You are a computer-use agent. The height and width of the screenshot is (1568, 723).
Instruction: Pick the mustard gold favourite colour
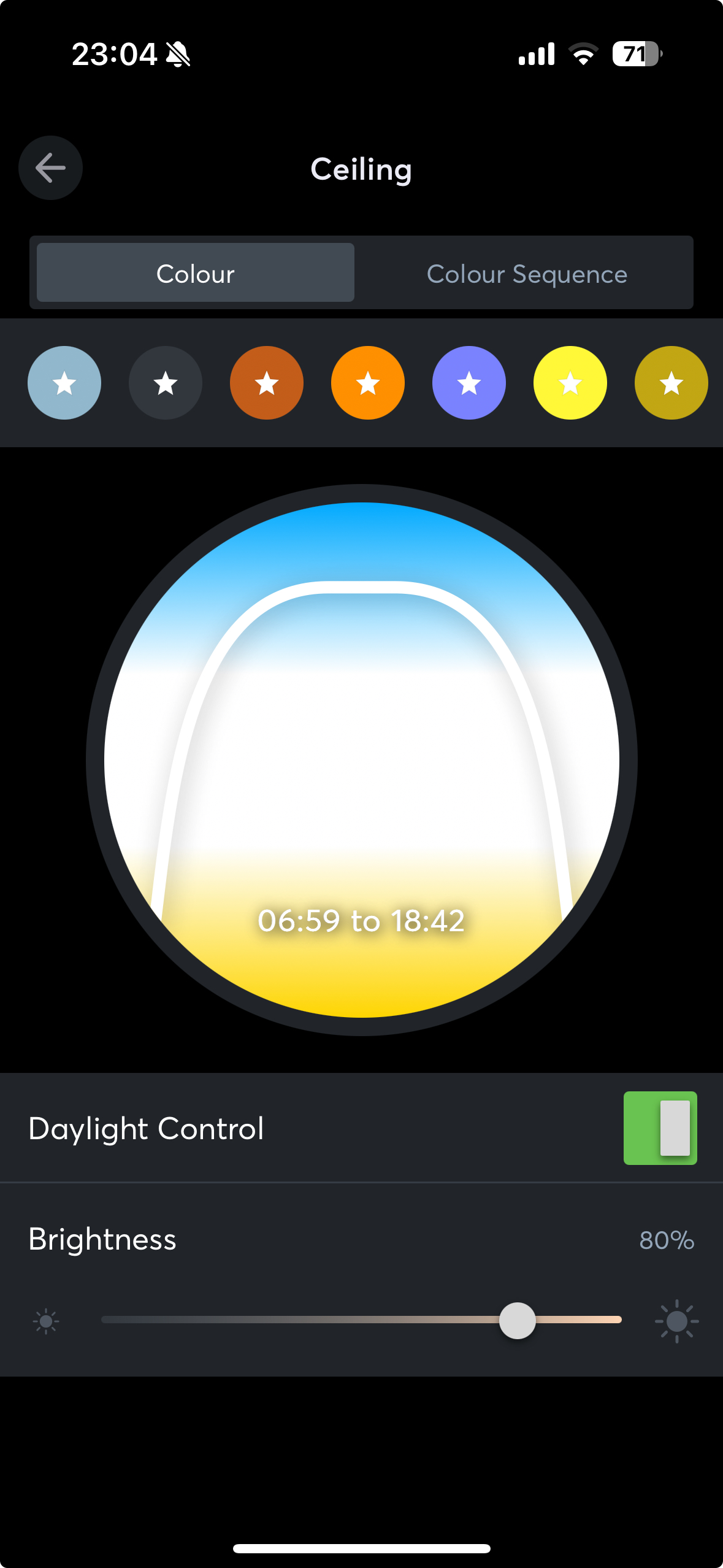(671, 383)
